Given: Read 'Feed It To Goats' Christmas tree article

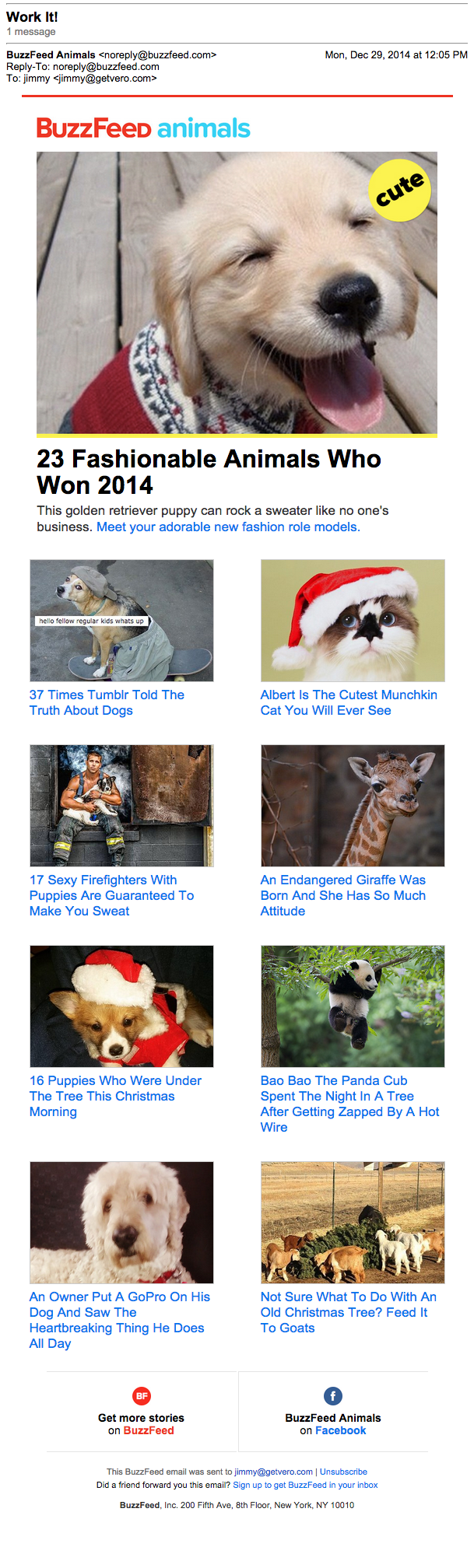Looking at the screenshot, I should 348,1312.
